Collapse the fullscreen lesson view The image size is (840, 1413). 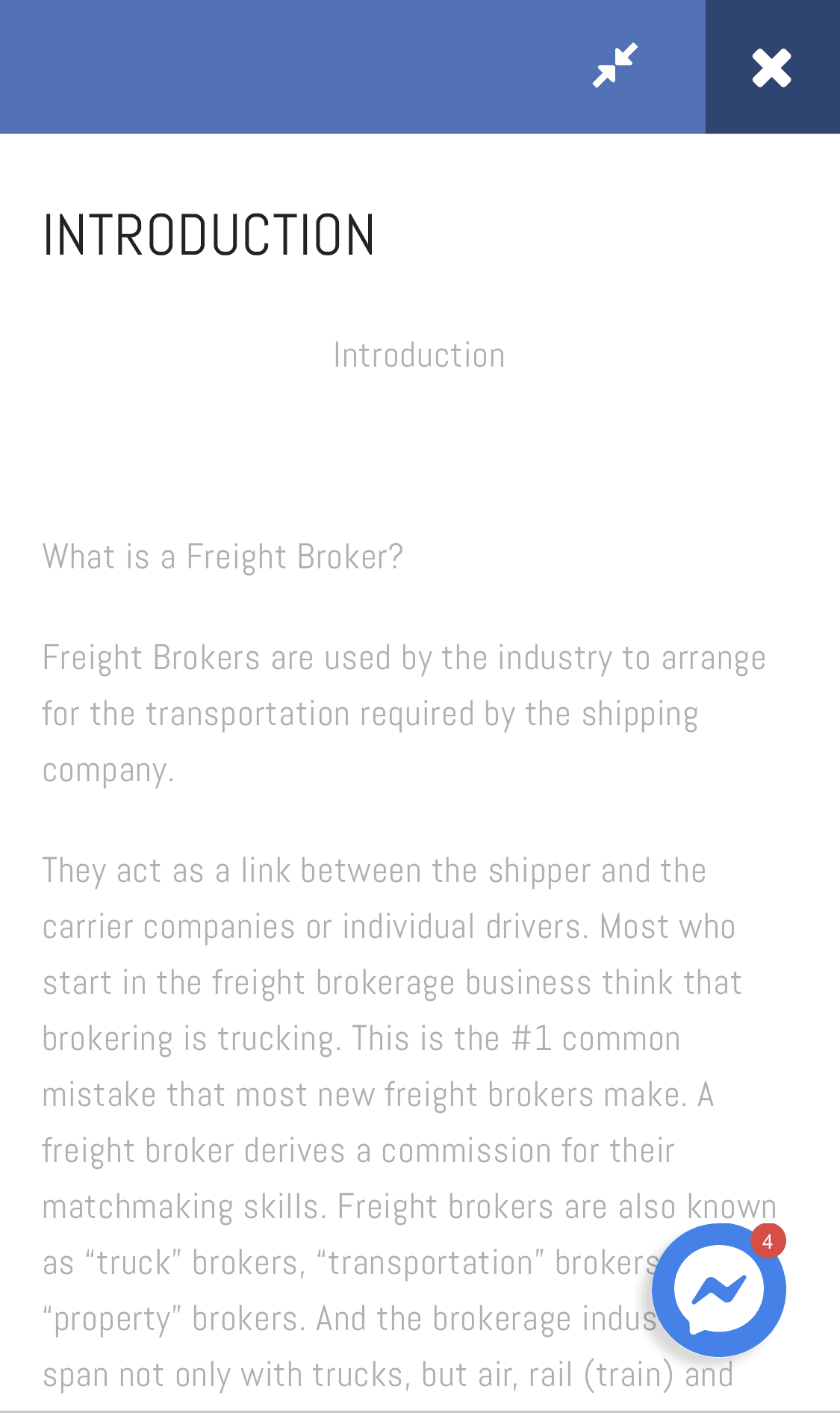coord(615,66)
